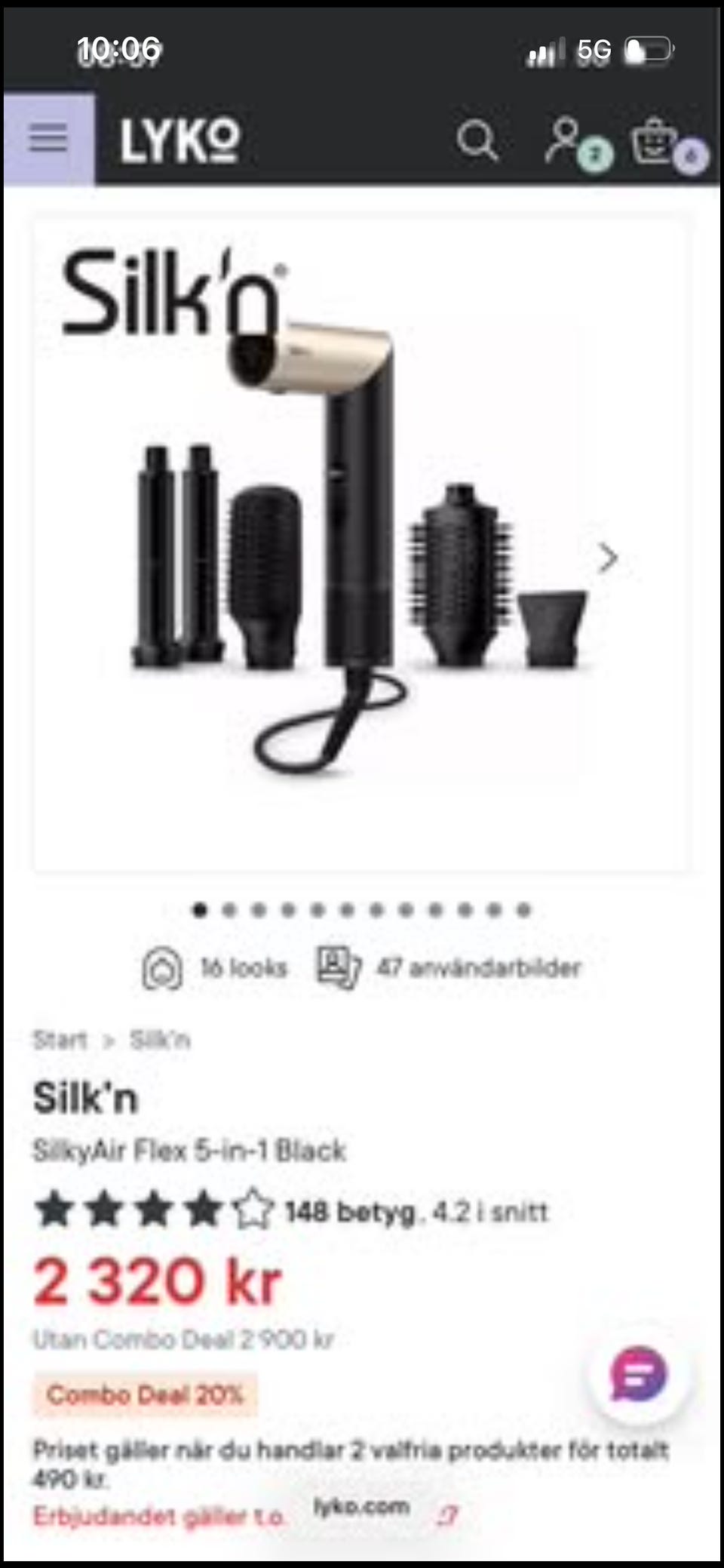Open the hamburger menu
The image size is (724, 1568).
point(49,139)
